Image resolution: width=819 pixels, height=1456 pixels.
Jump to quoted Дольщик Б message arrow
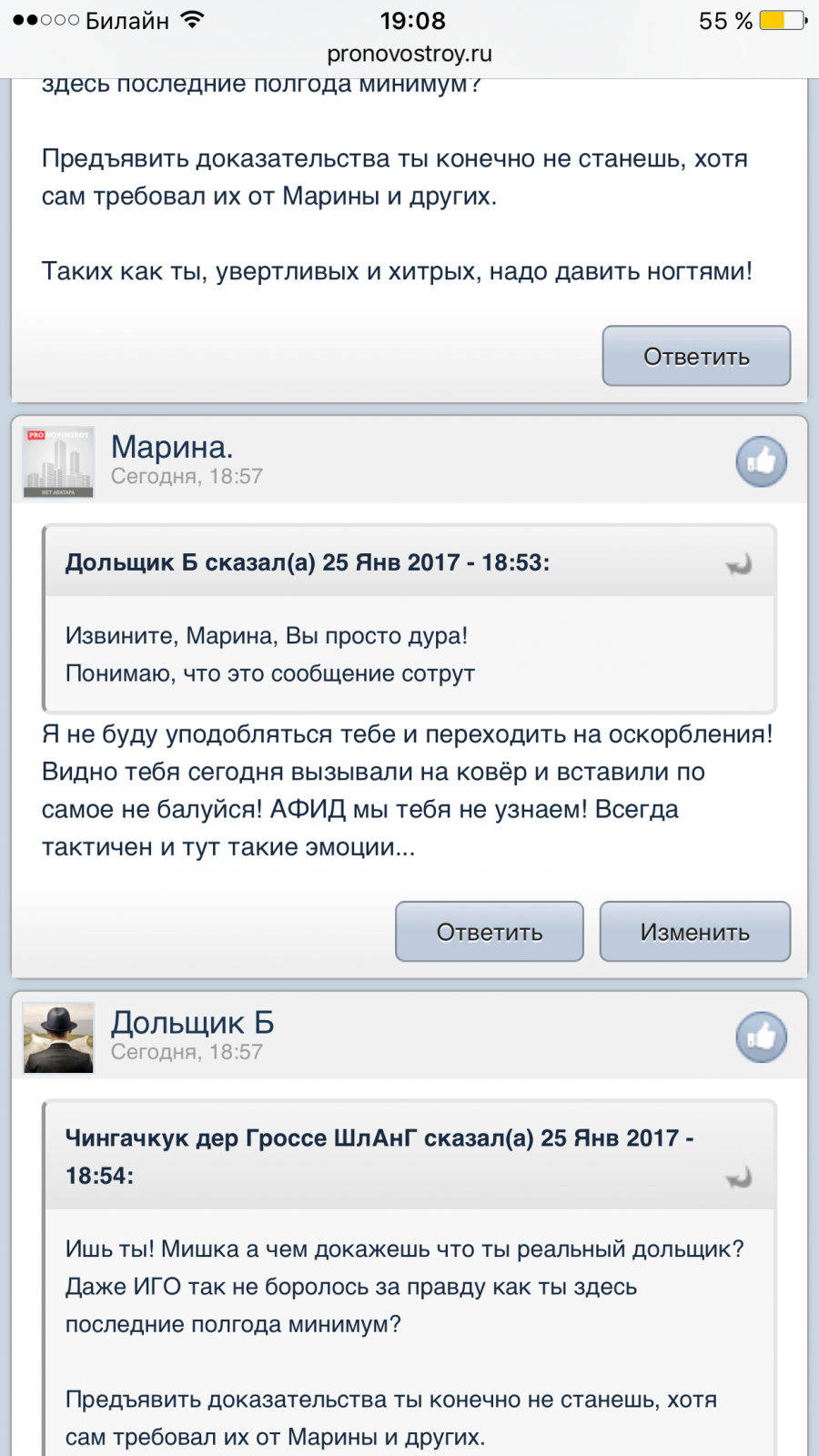pyautogui.click(x=739, y=564)
